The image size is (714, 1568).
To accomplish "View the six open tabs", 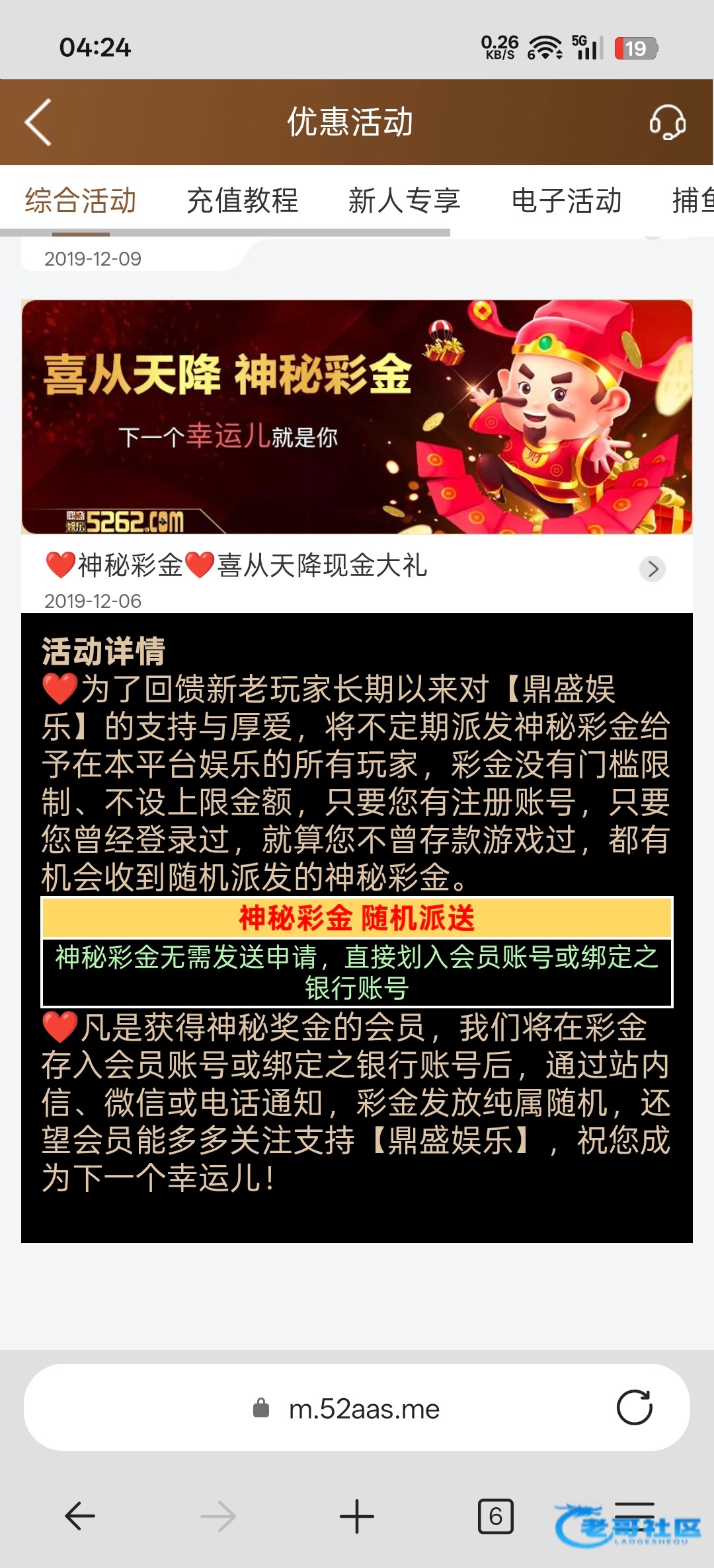I will (x=495, y=1516).
